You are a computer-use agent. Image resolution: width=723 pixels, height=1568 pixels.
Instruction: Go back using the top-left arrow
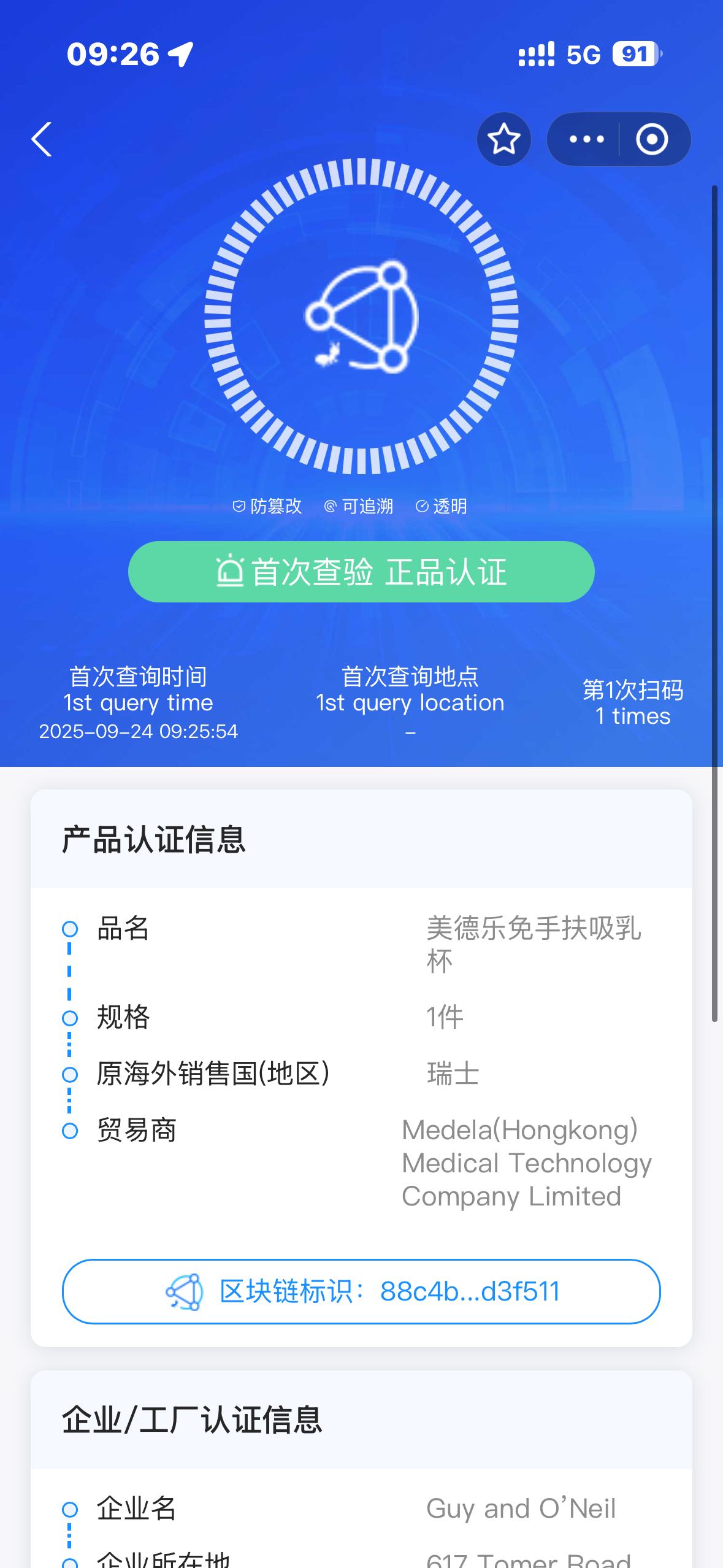click(x=42, y=139)
